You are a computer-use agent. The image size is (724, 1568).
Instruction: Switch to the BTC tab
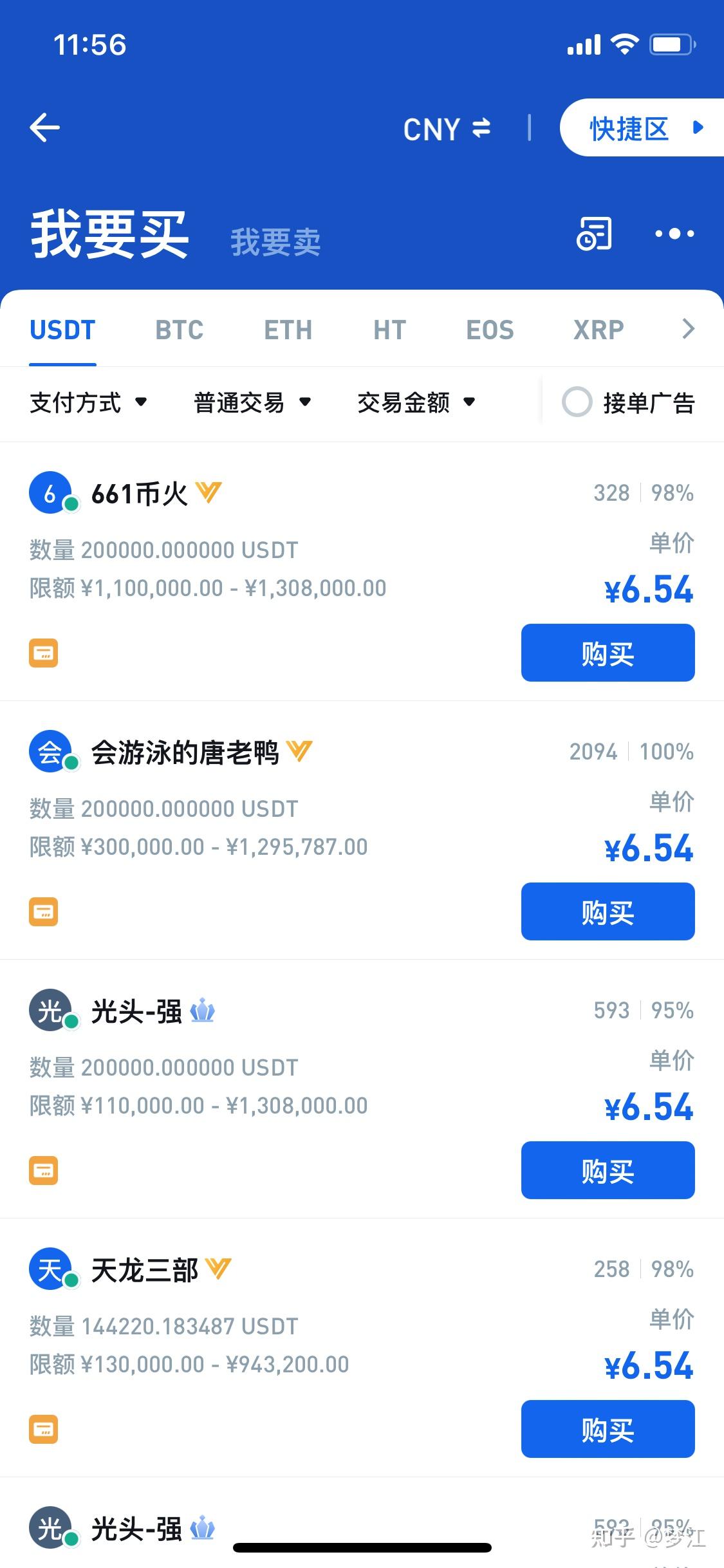pos(179,330)
